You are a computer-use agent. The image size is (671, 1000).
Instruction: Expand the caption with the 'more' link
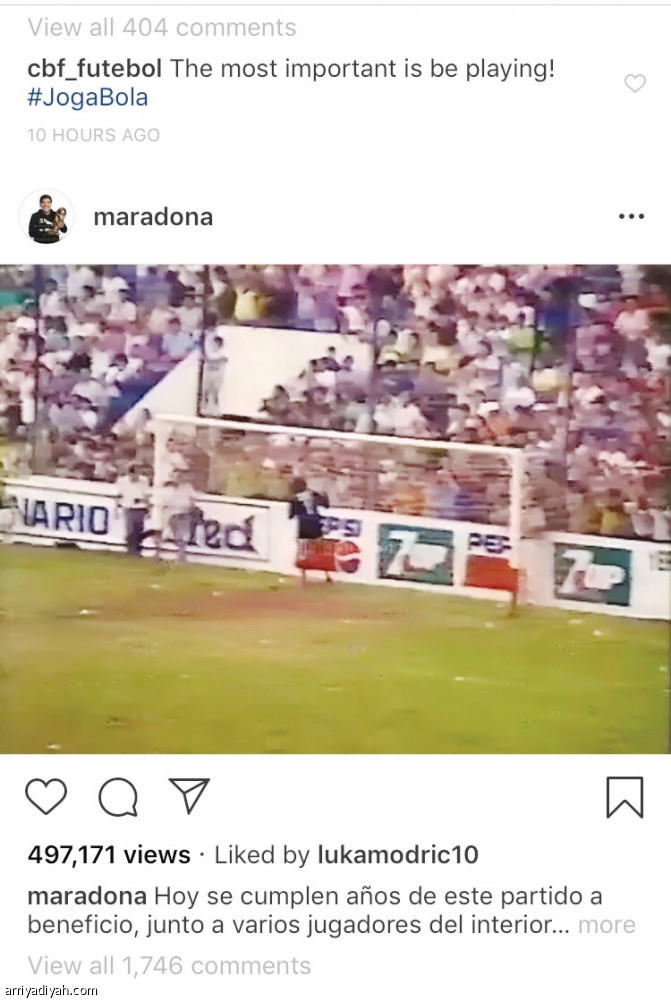click(606, 925)
